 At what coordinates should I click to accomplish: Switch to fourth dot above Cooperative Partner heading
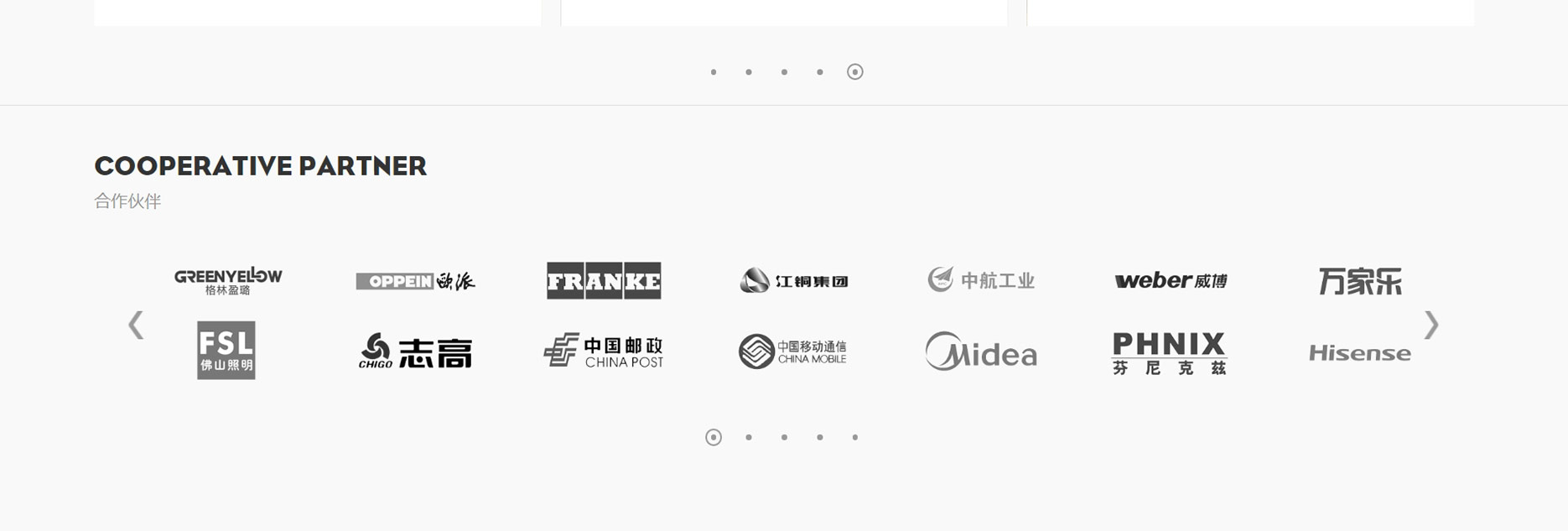point(820,72)
